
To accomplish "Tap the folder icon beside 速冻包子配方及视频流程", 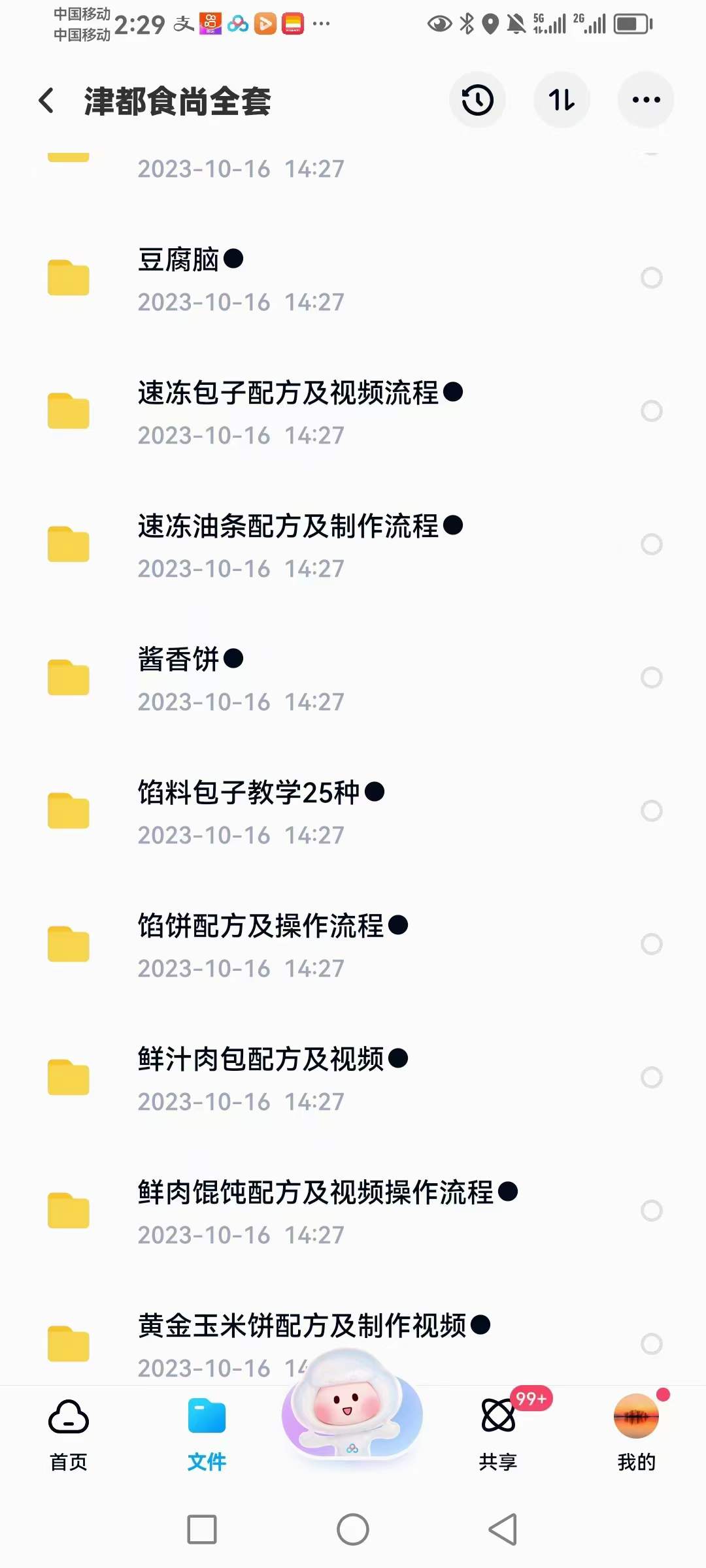I will (x=68, y=410).
